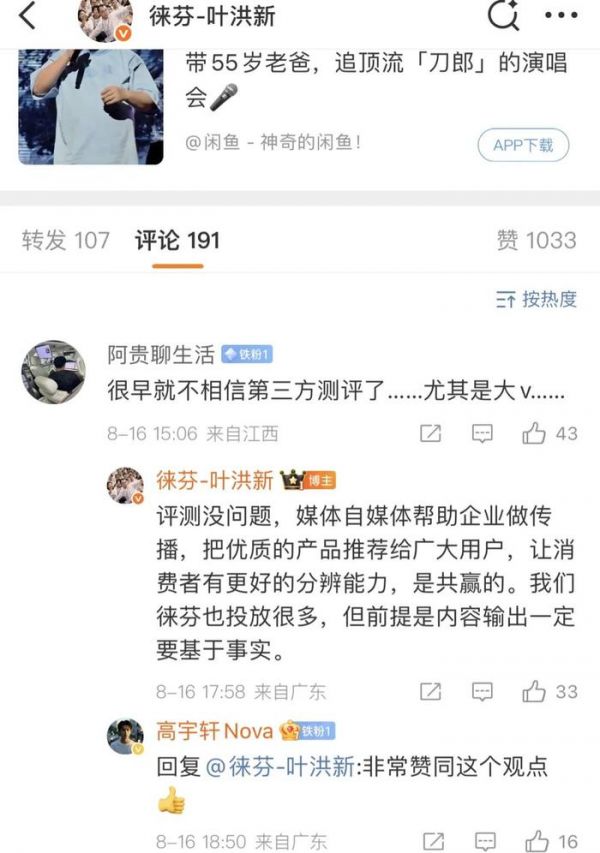The height and width of the screenshot is (853, 600).
Task: Open 阿贵聊生活's profile from the avatar
Action: coord(54,372)
